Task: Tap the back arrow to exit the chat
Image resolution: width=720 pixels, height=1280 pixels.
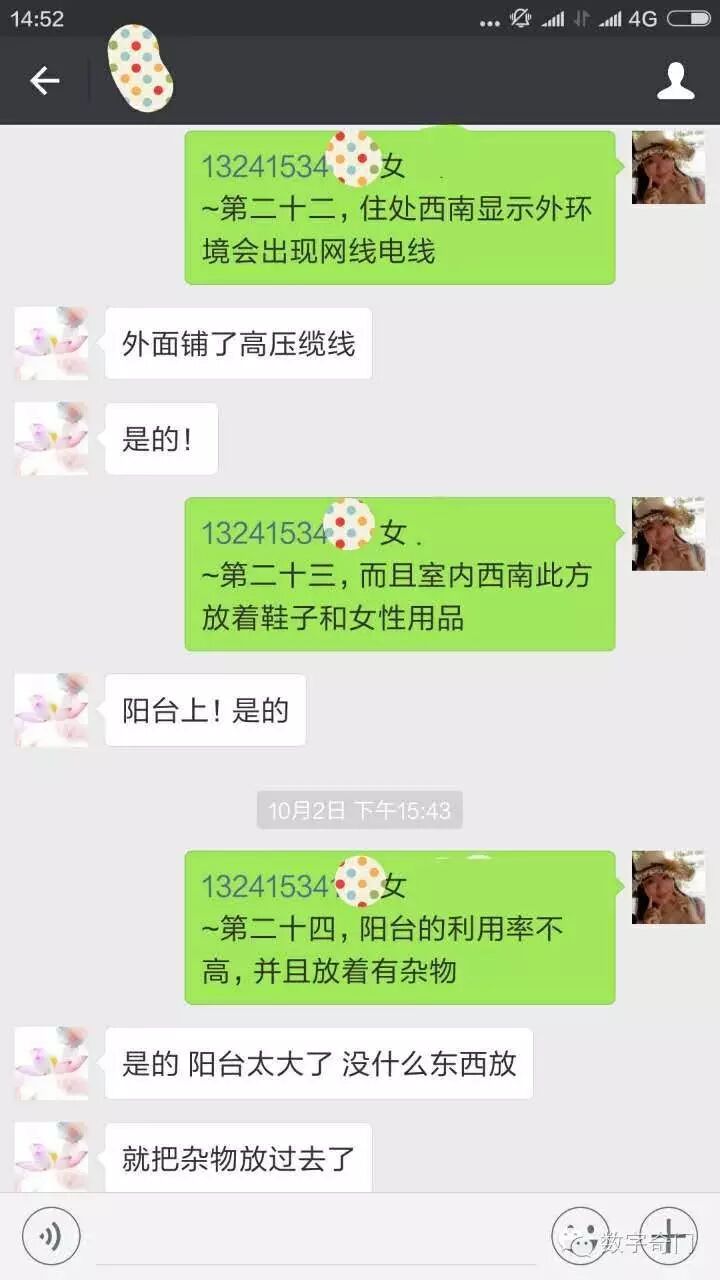Action: [44, 81]
